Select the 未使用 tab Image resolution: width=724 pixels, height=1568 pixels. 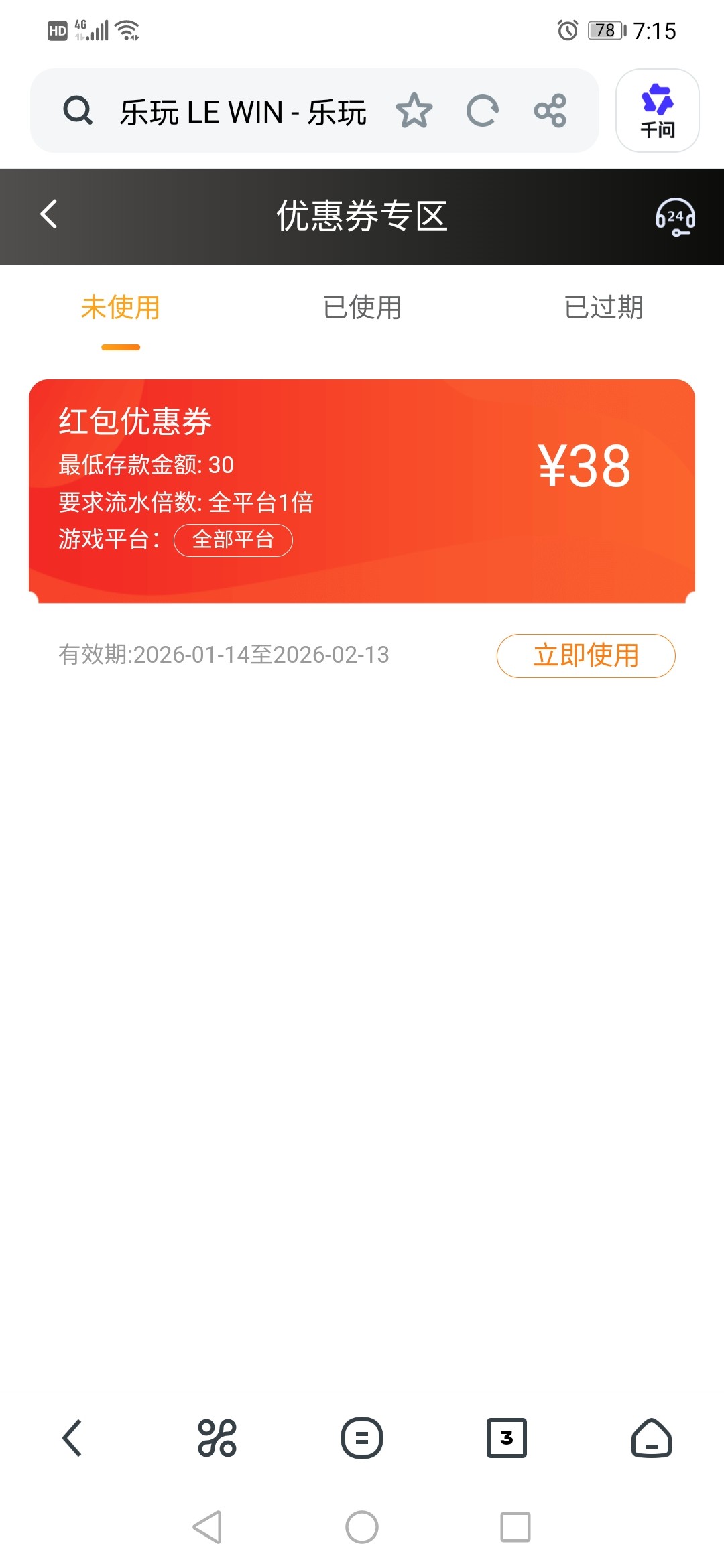pos(120,308)
